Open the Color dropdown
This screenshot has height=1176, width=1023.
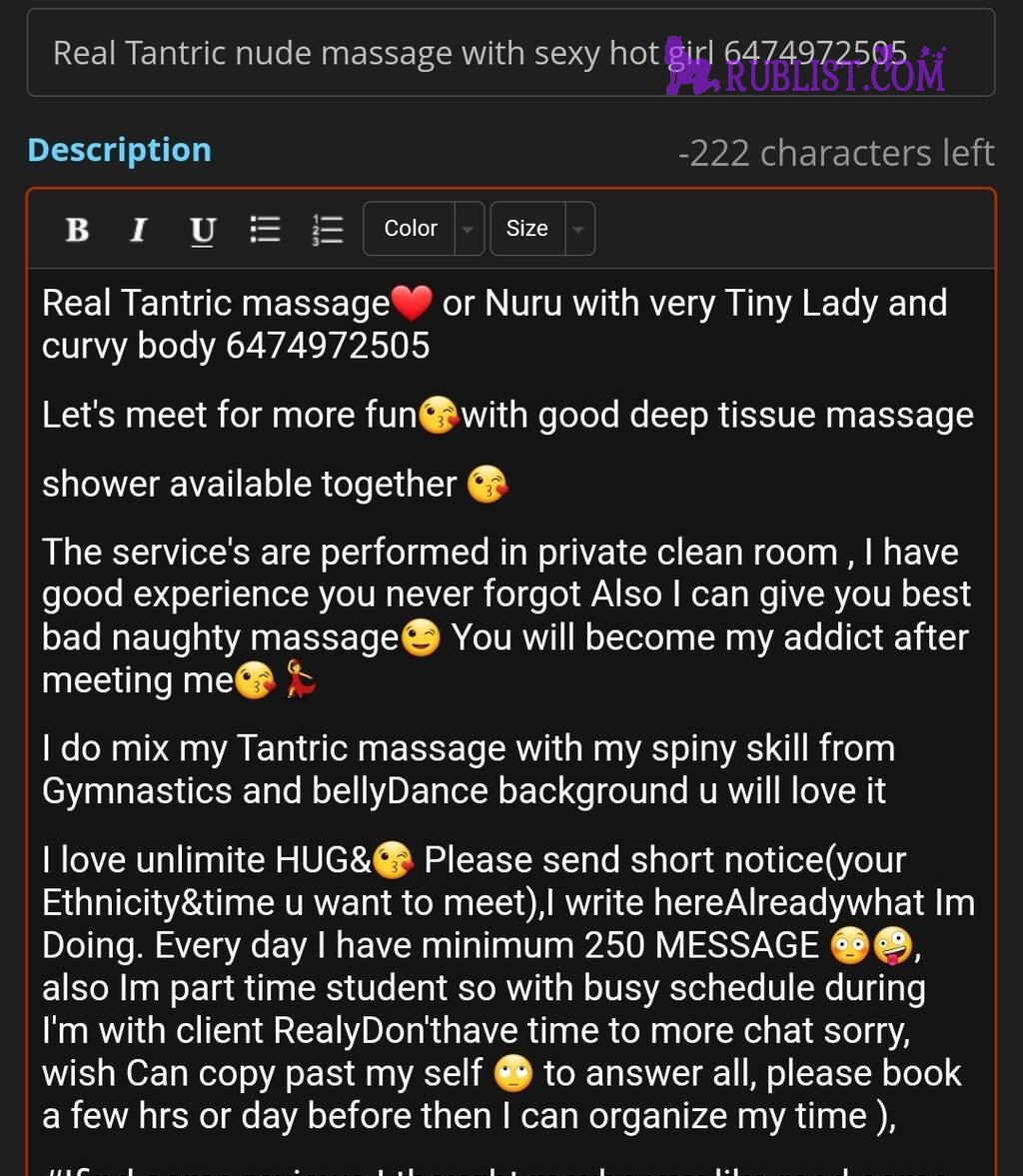pos(423,229)
